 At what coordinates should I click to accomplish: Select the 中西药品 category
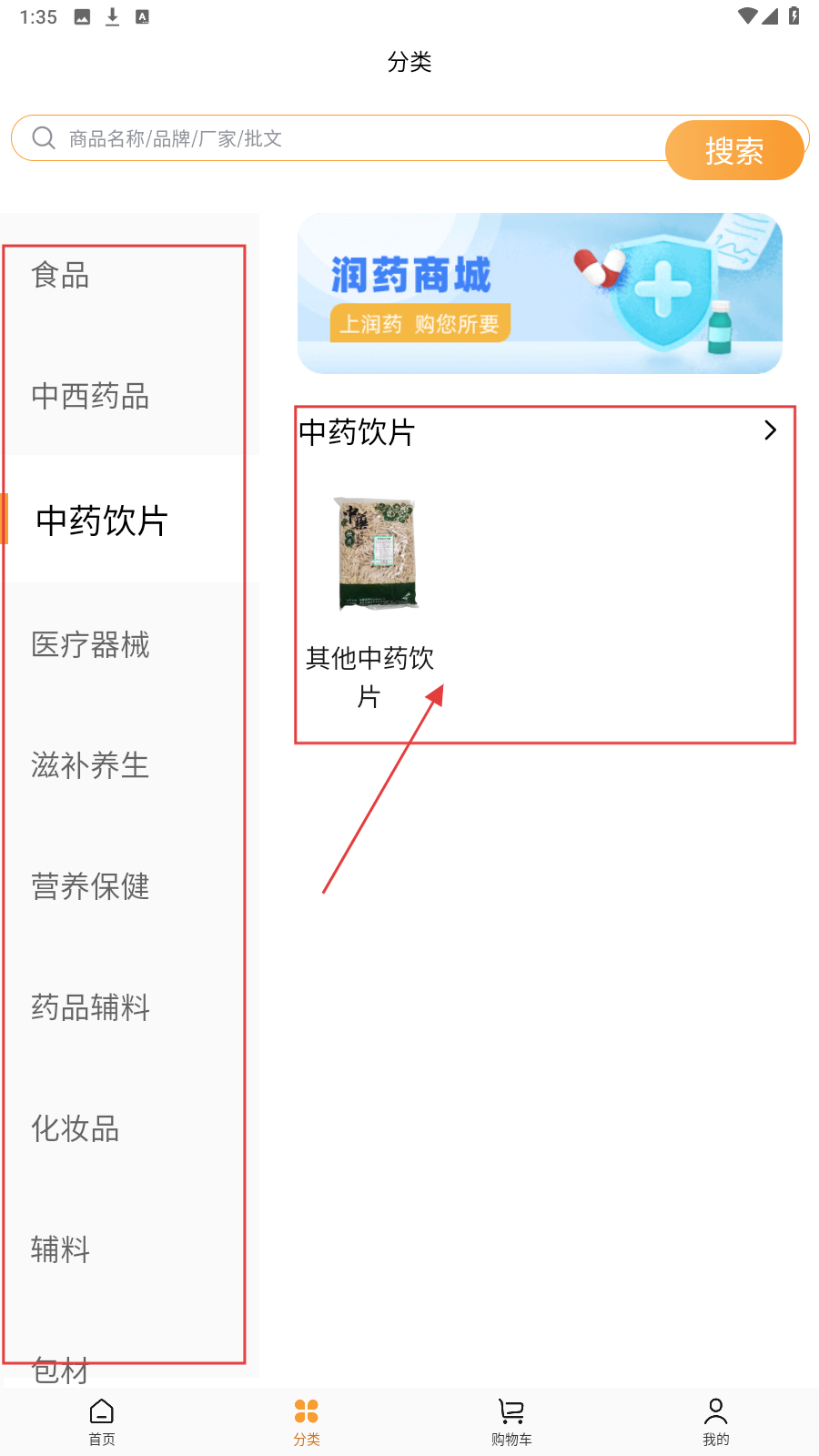pos(90,396)
